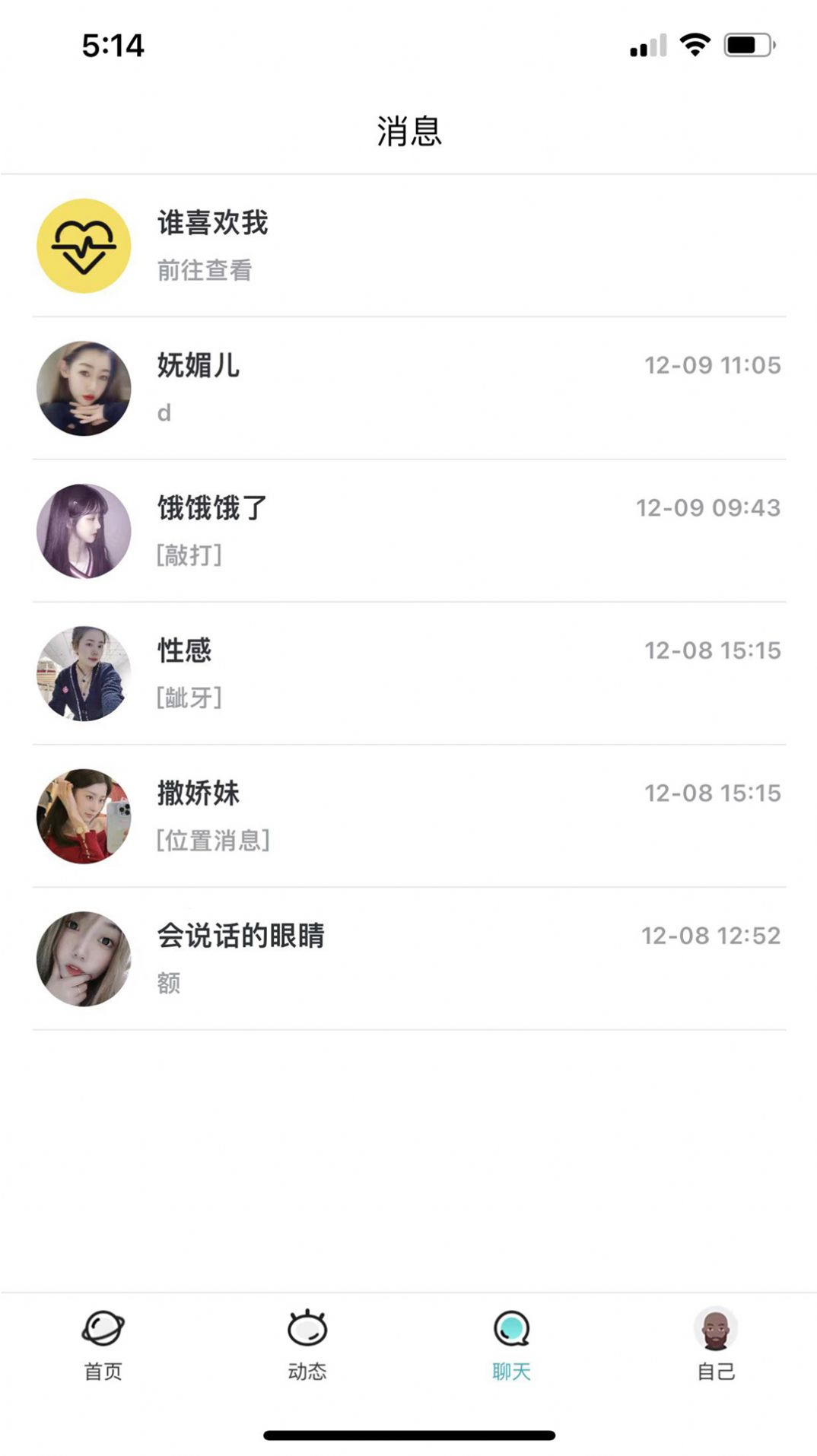Open 性感's avatar photo
817x1456 pixels.
(84, 673)
